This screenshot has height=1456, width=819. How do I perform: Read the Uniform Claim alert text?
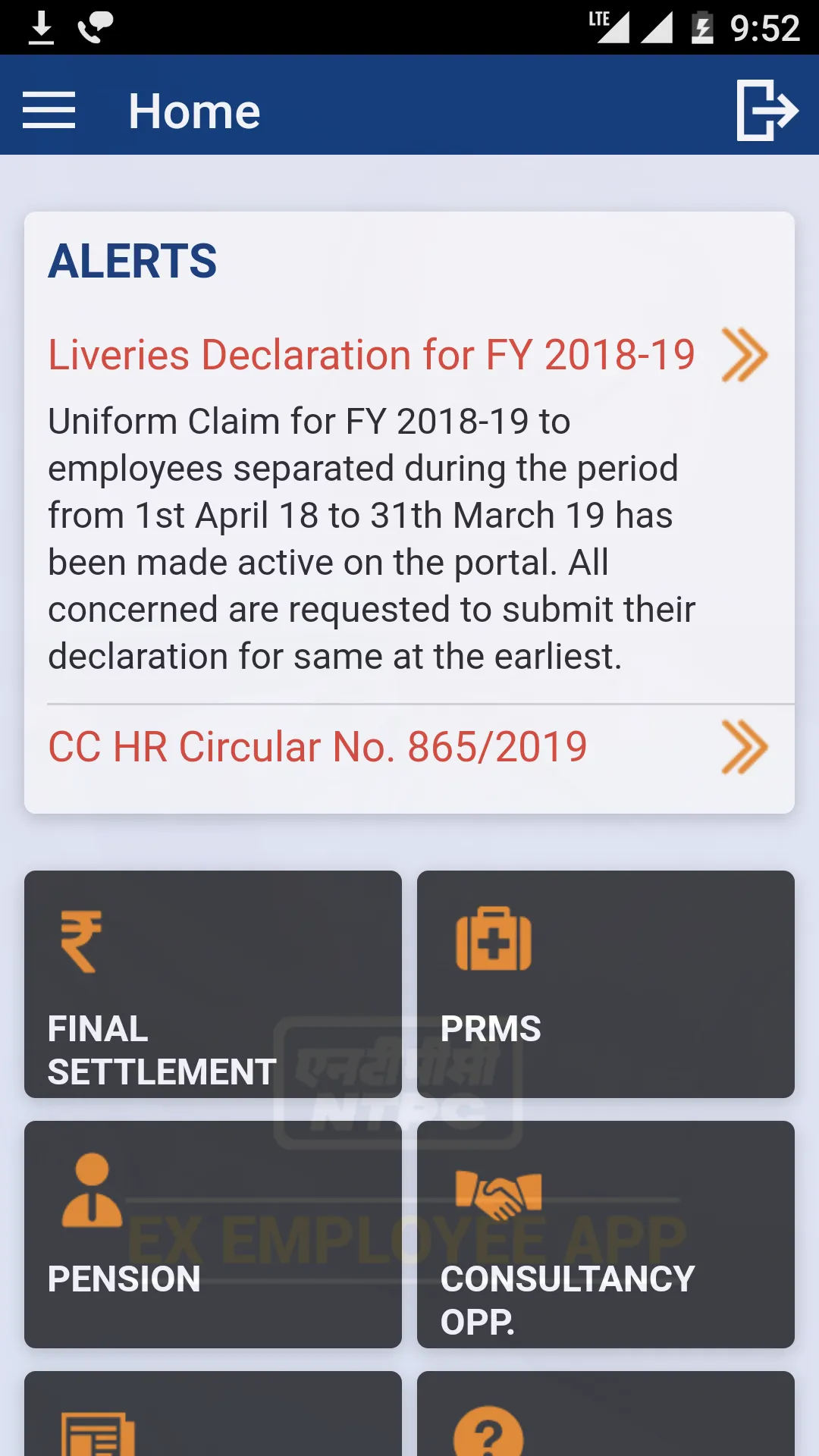[371, 538]
